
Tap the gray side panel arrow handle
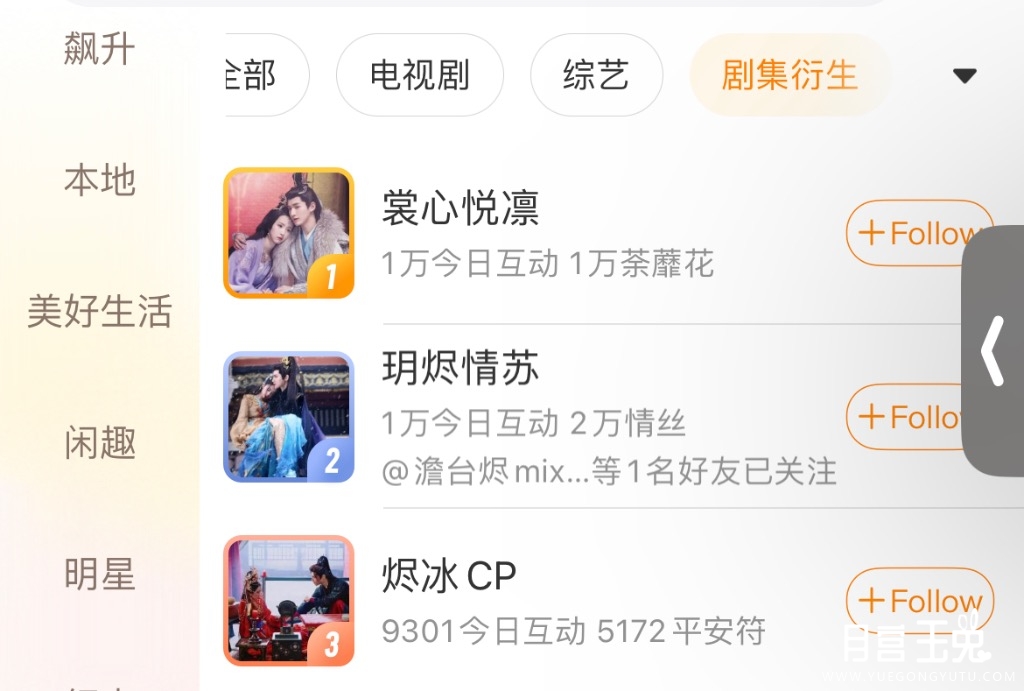994,352
